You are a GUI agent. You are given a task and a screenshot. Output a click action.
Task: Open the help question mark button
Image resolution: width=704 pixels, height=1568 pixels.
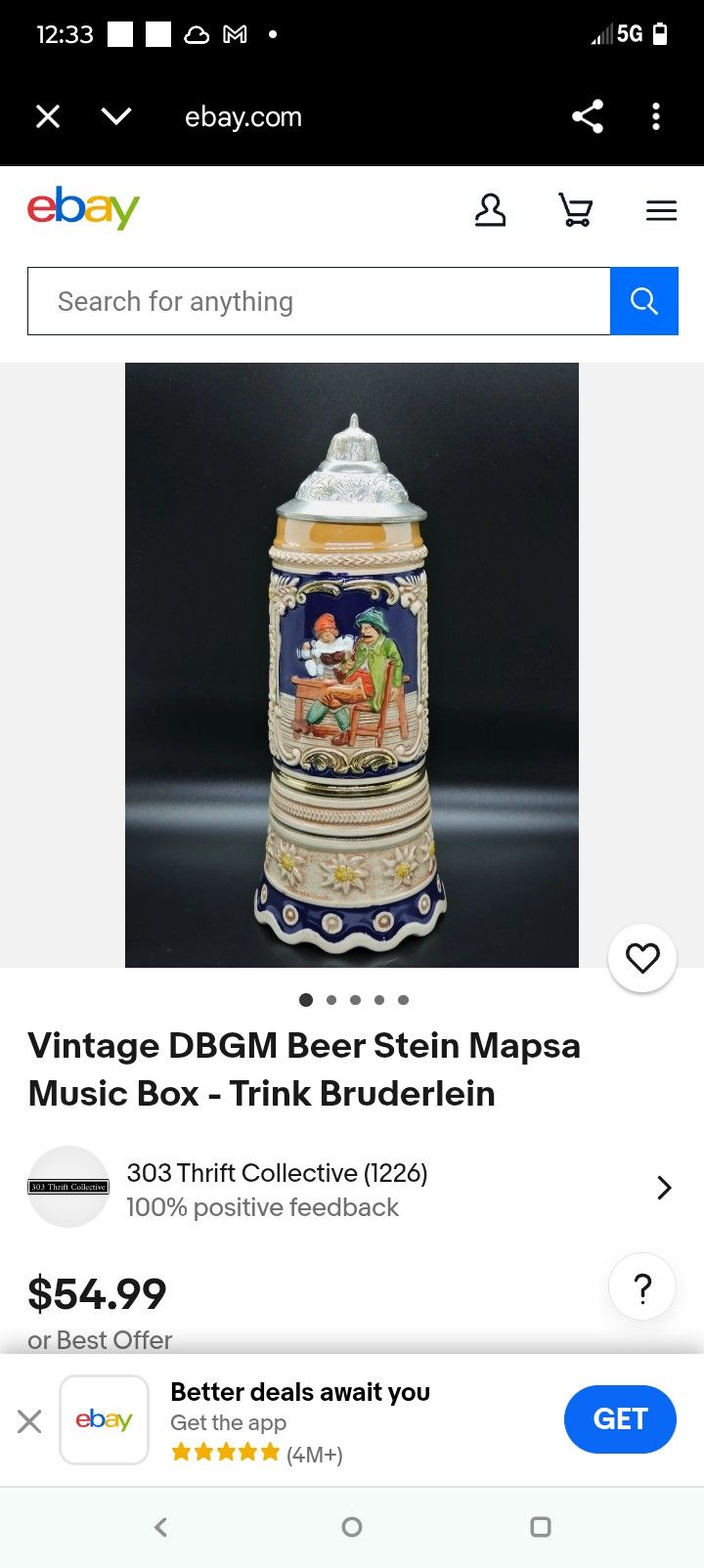coord(642,1287)
